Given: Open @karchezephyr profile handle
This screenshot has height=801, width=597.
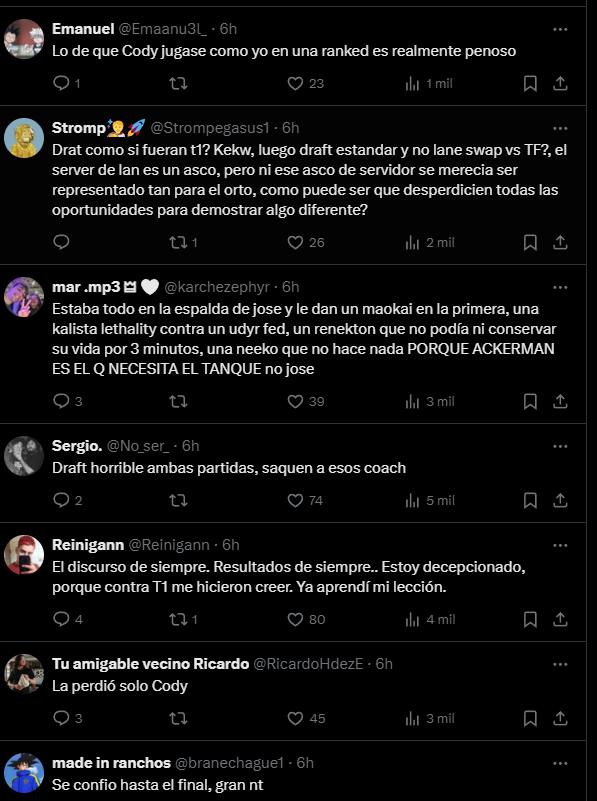Looking at the screenshot, I should coord(217,287).
